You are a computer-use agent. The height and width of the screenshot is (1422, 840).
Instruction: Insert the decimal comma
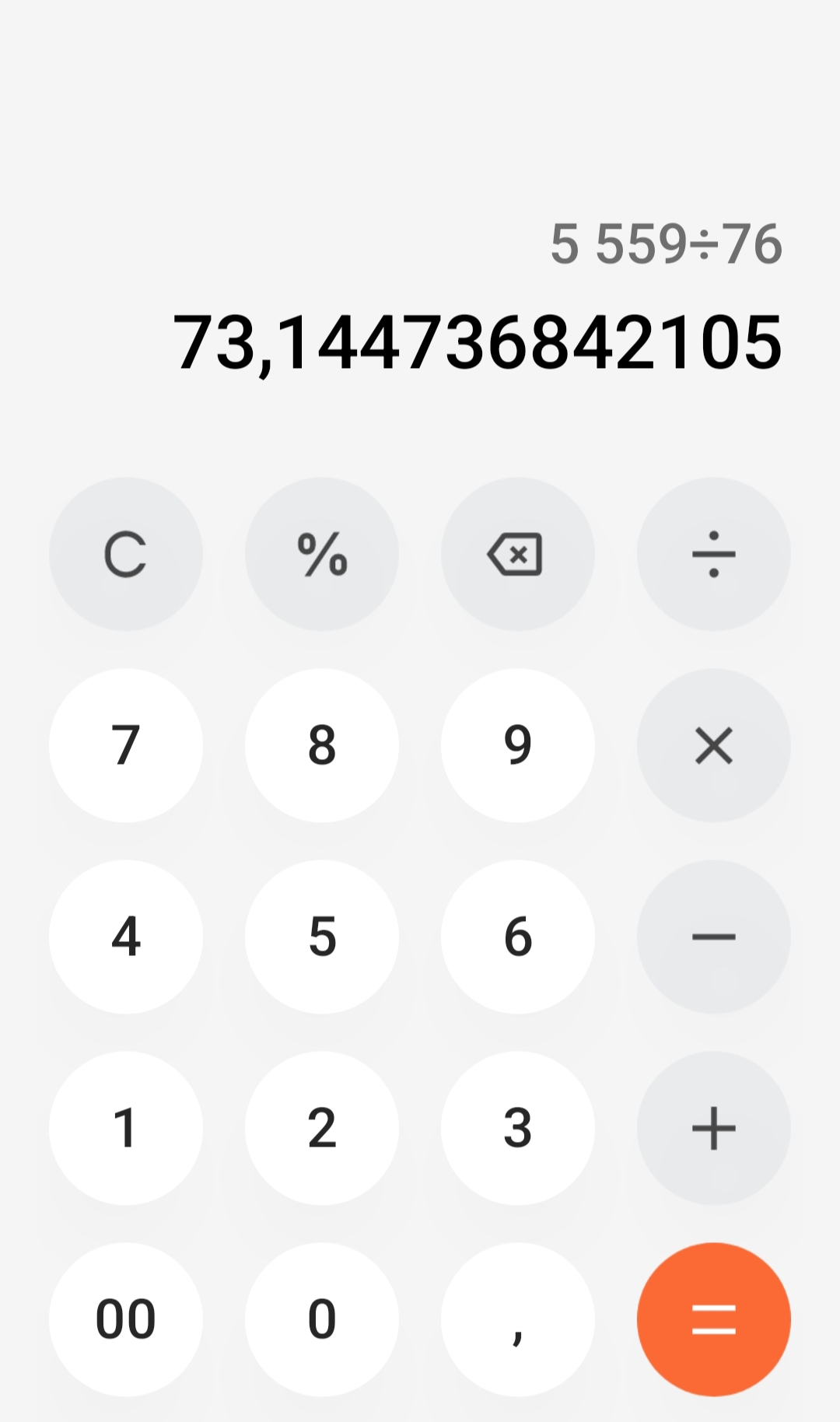click(x=518, y=1319)
